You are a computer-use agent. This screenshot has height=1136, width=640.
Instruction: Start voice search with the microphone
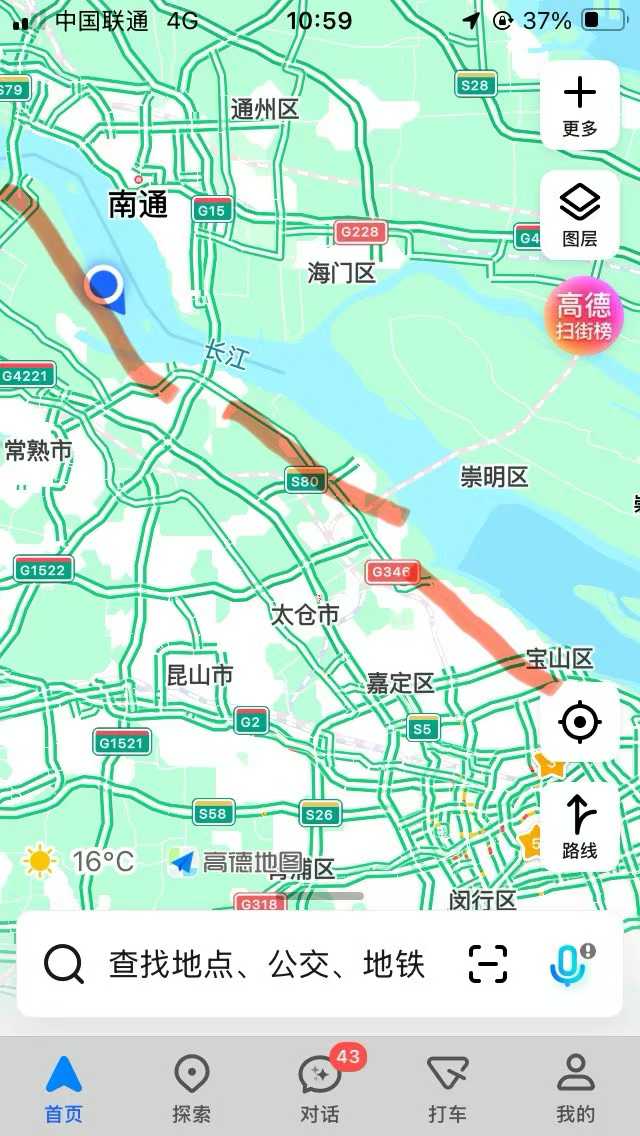[568, 964]
